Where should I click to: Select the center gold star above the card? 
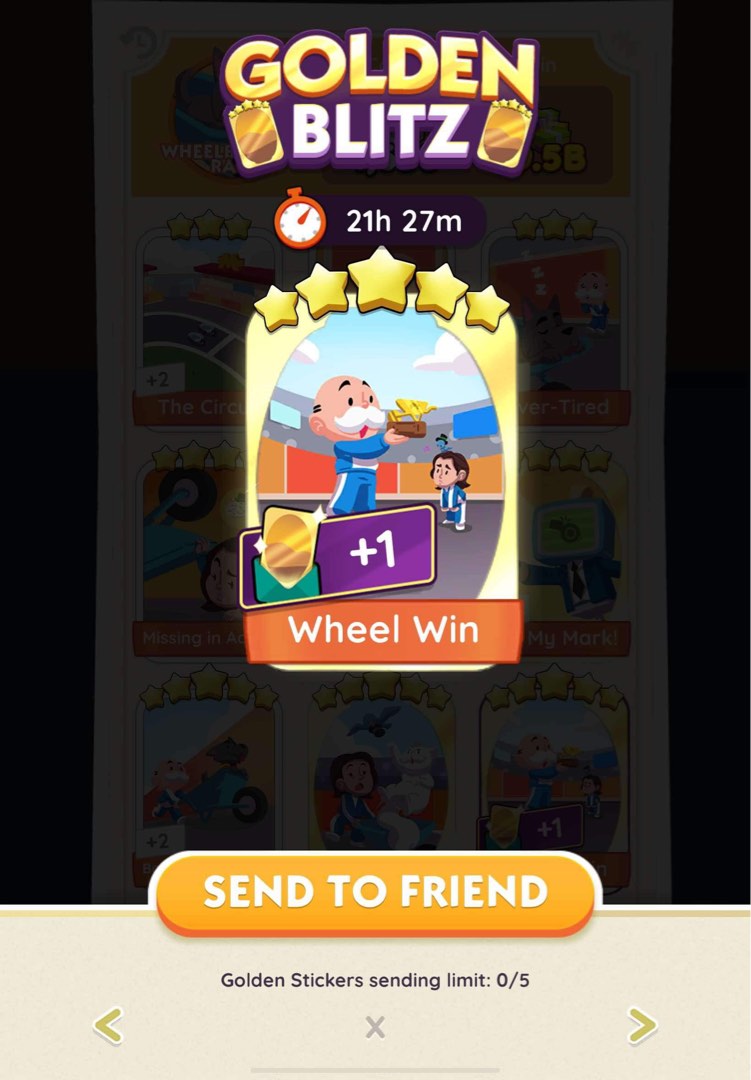(x=380, y=288)
